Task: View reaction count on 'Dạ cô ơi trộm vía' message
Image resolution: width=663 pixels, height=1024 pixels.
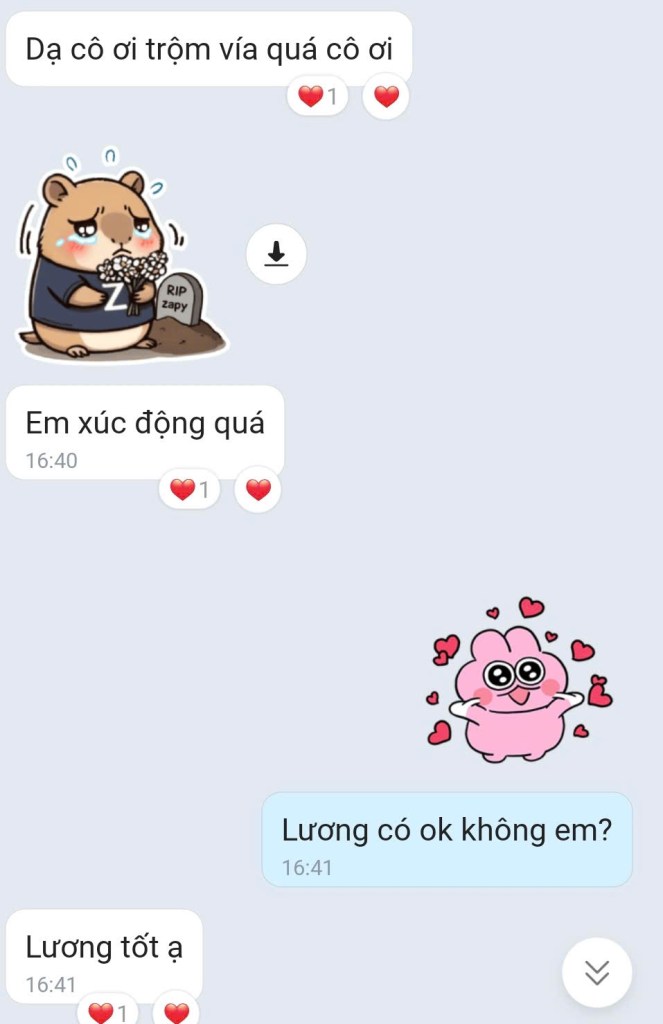Action: pyautogui.click(x=318, y=97)
